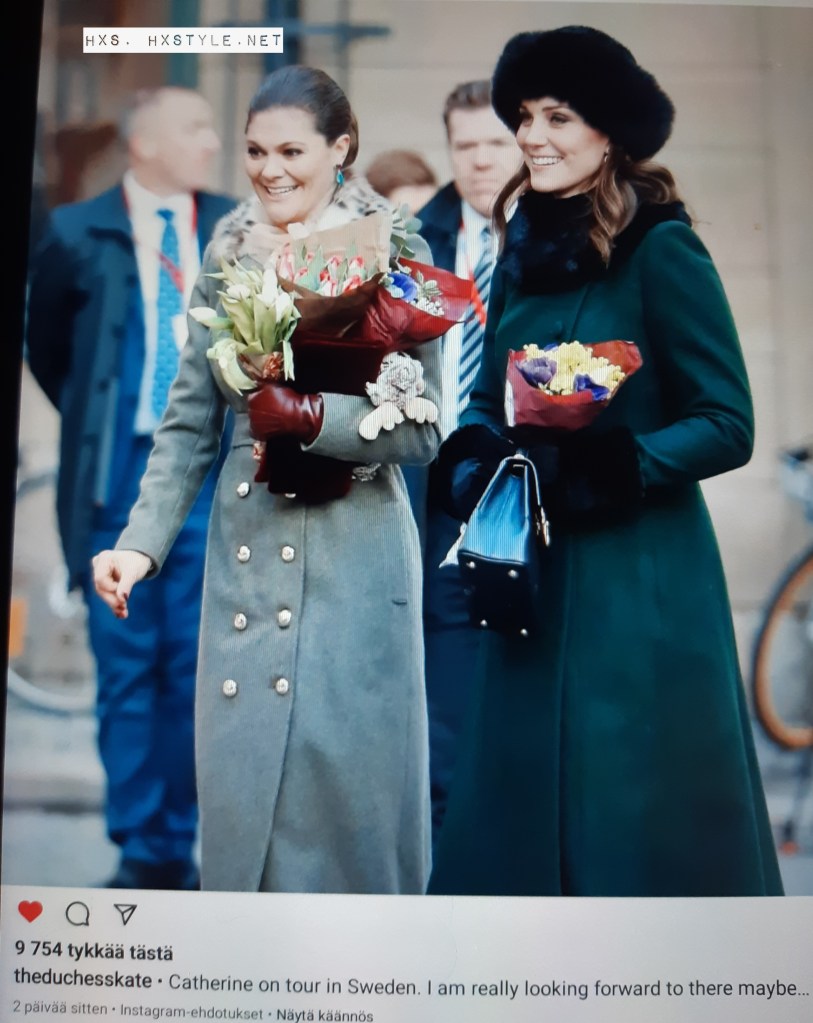Image resolution: width=813 pixels, height=1023 pixels.
Task: View the 9 754 likes list
Action: [93, 951]
